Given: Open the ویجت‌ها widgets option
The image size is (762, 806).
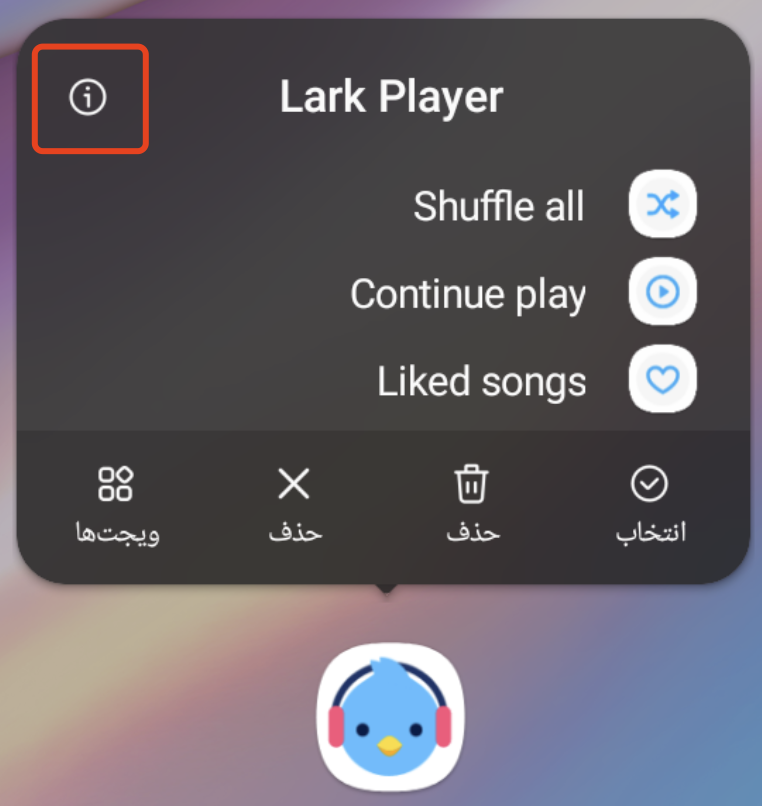Looking at the screenshot, I should coord(116,503).
